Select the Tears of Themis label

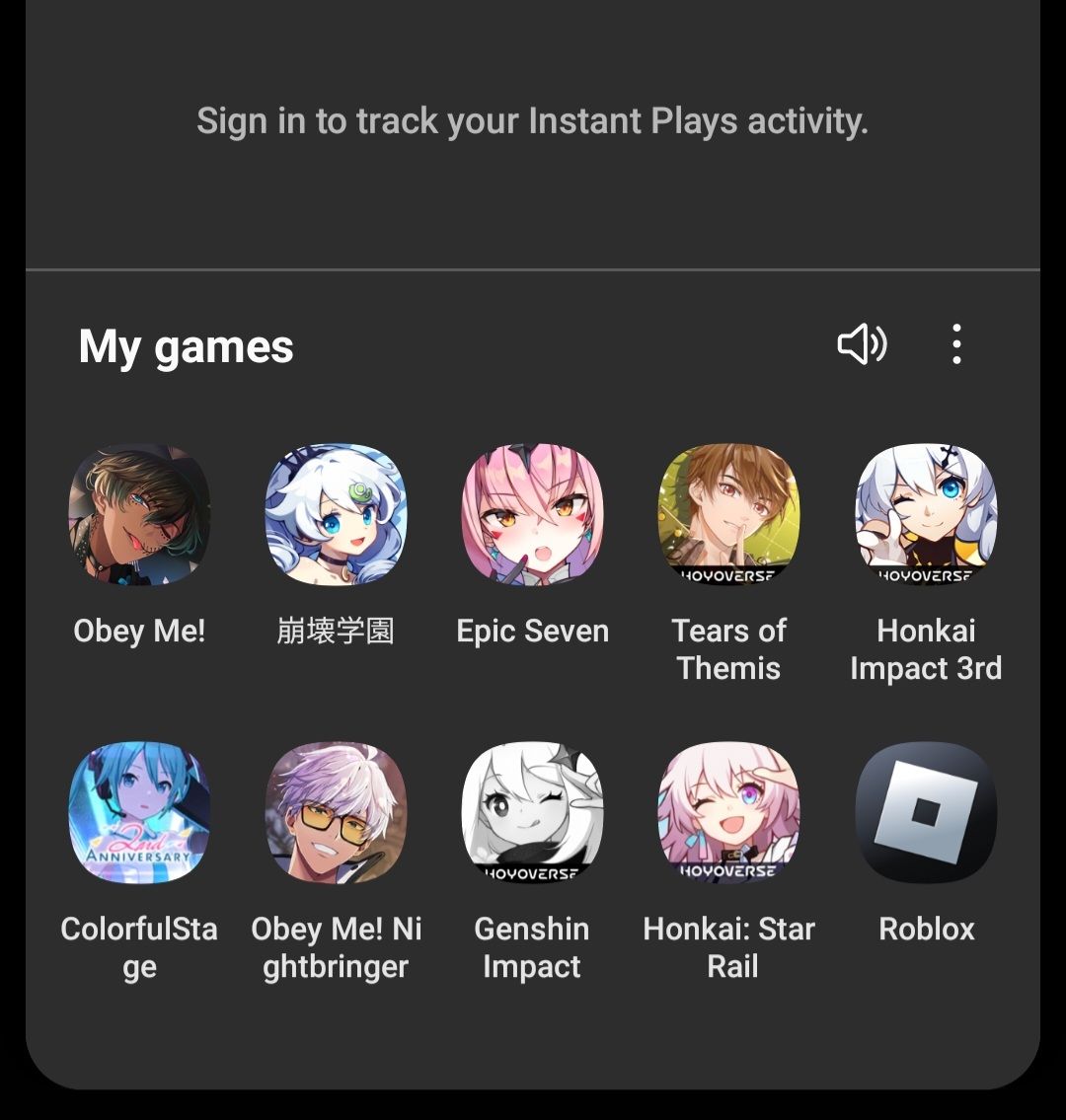tap(728, 649)
